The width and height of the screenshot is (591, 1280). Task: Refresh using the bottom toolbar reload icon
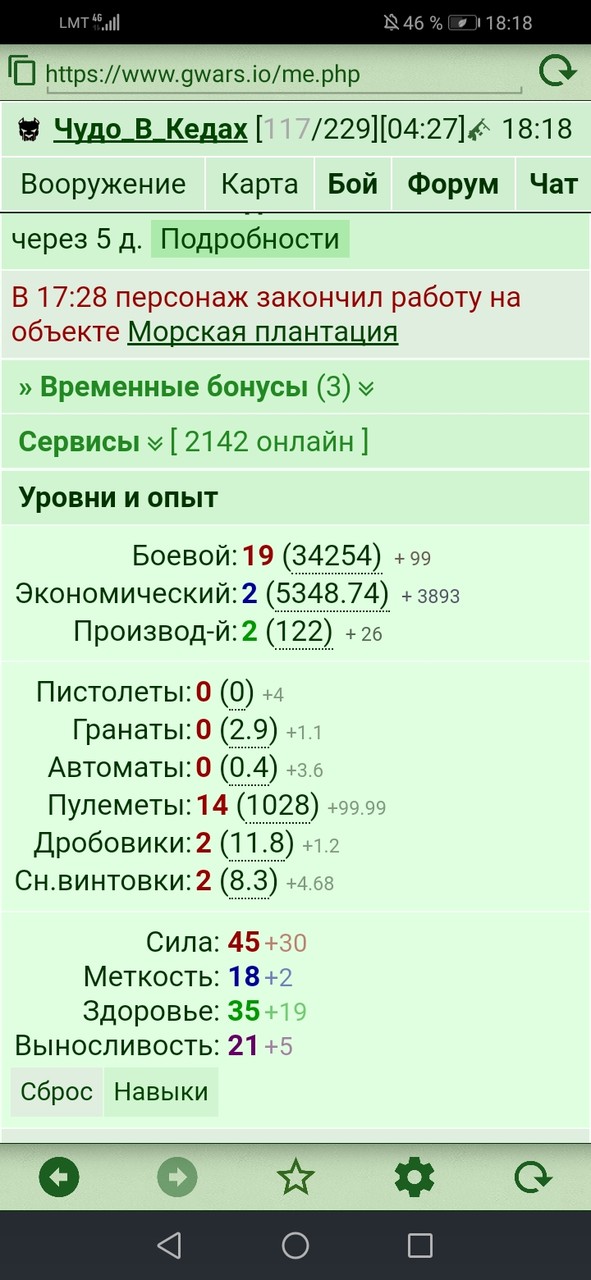point(532,1178)
